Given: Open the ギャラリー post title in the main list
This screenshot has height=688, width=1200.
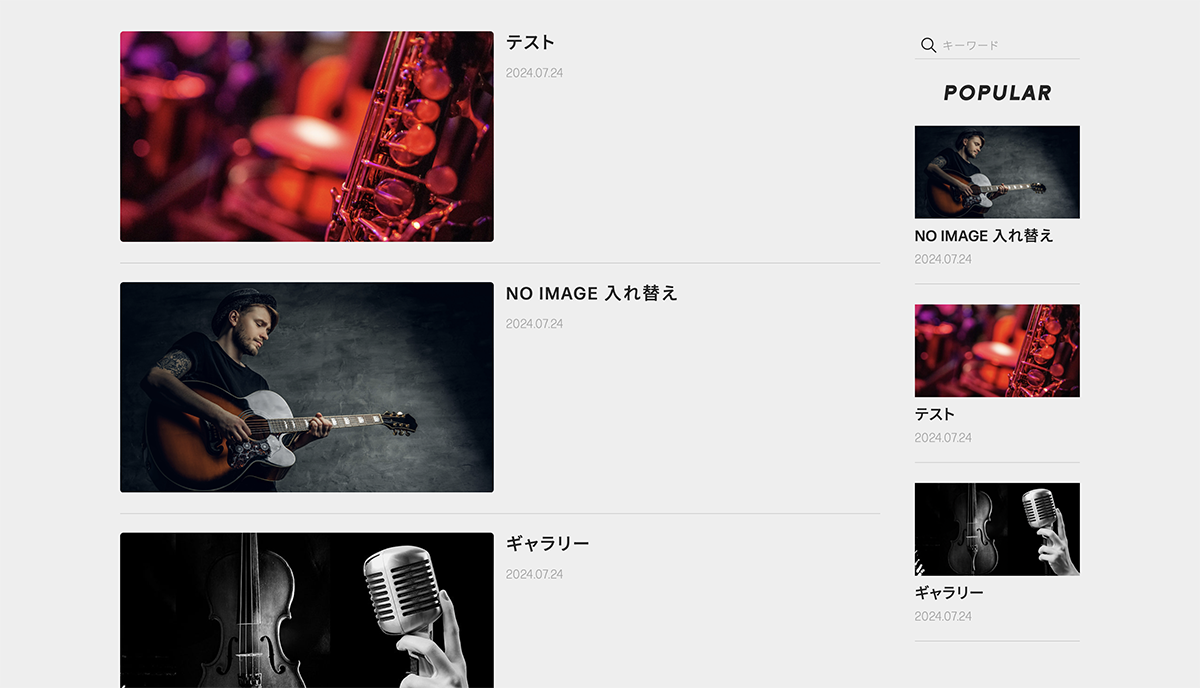Looking at the screenshot, I should click(547, 544).
